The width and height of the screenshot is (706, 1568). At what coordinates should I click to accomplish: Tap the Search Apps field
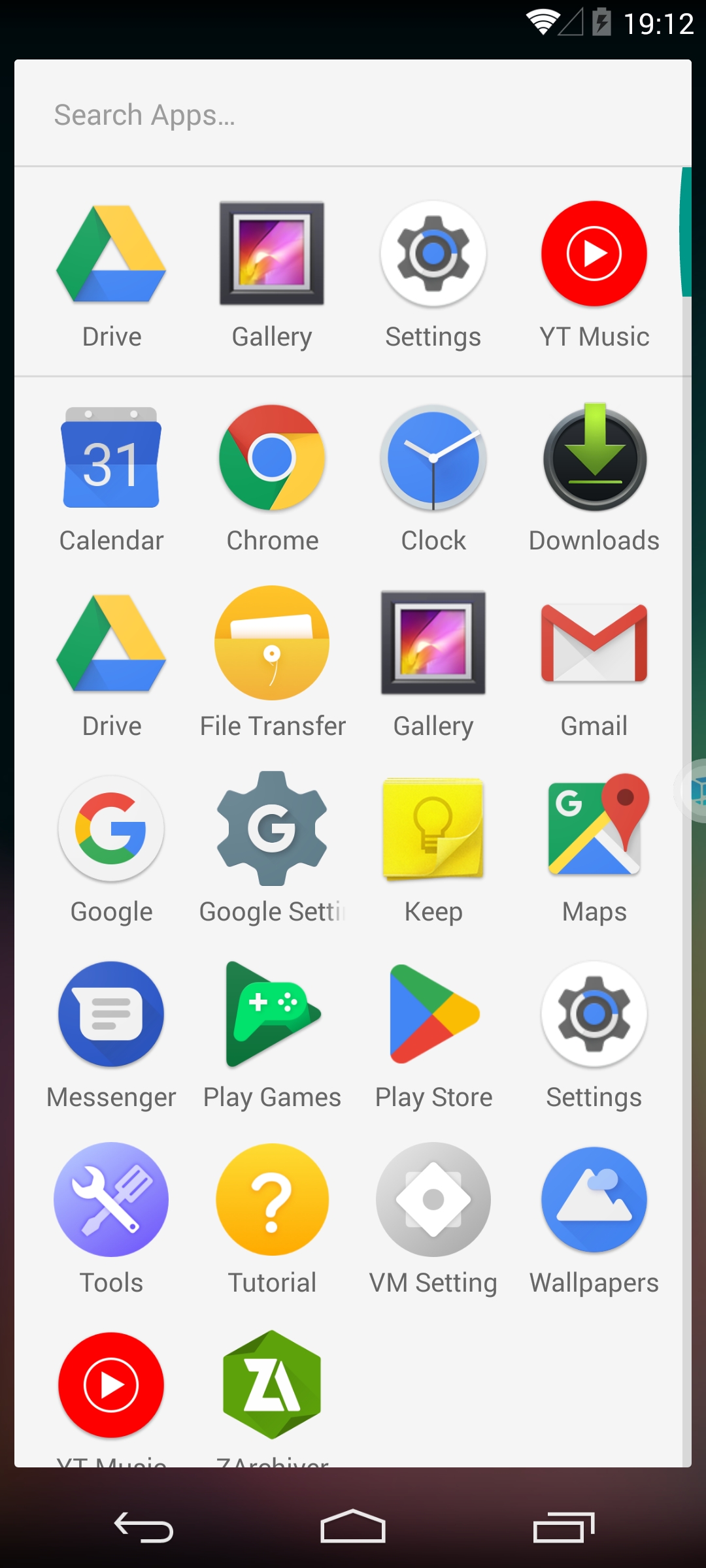[353, 114]
